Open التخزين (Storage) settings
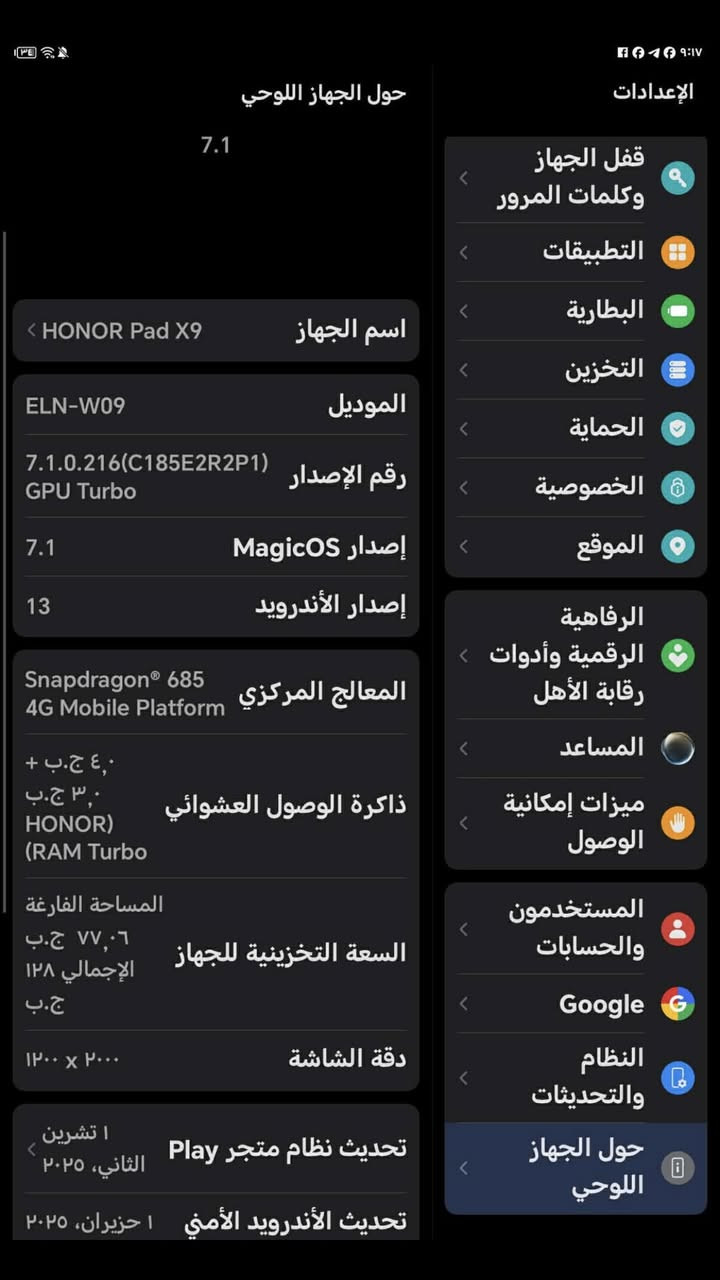The height and width of the screenshot is (1280, 720). (x=575, y=369)
